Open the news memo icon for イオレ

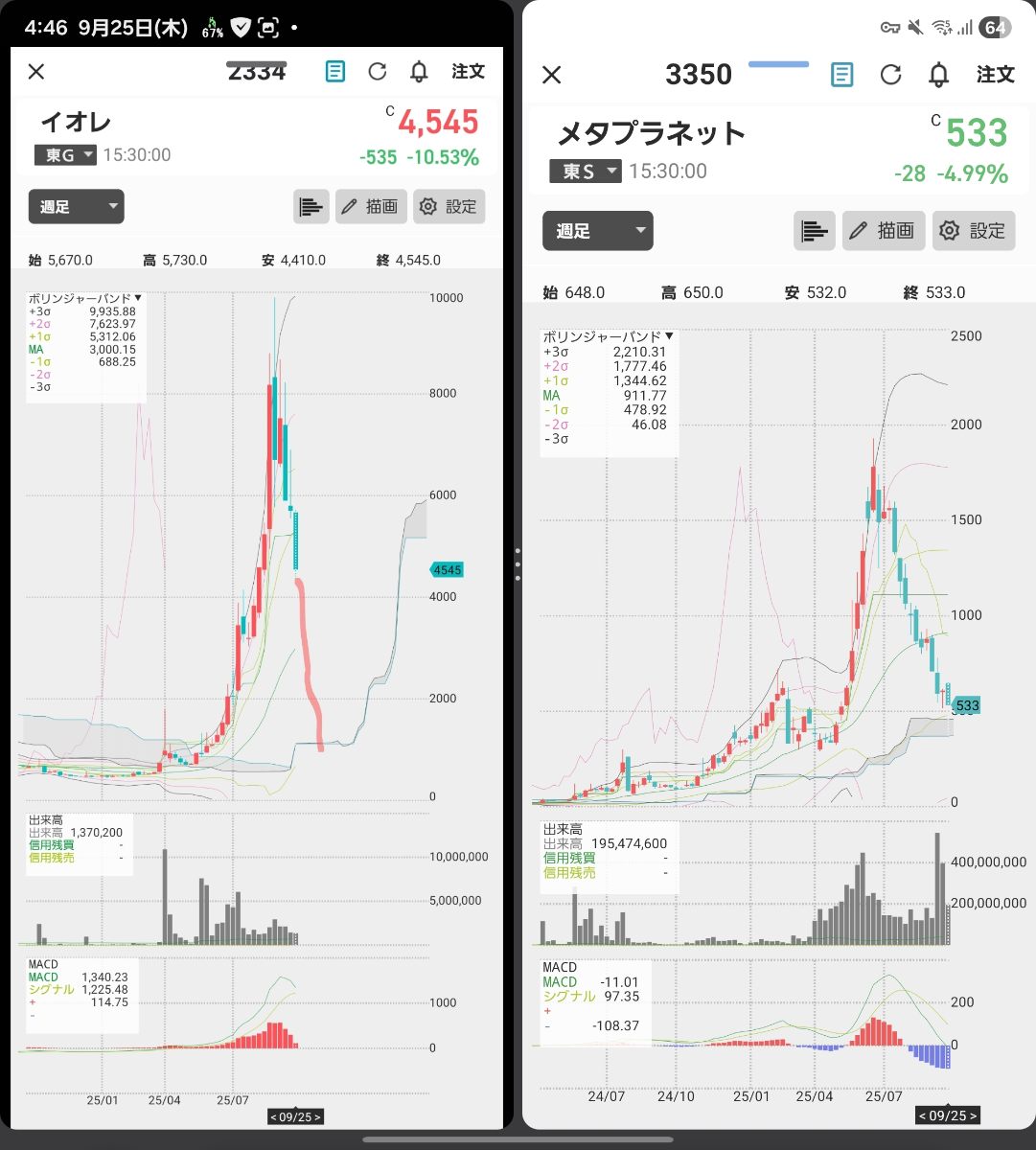(x=334, y=71)
